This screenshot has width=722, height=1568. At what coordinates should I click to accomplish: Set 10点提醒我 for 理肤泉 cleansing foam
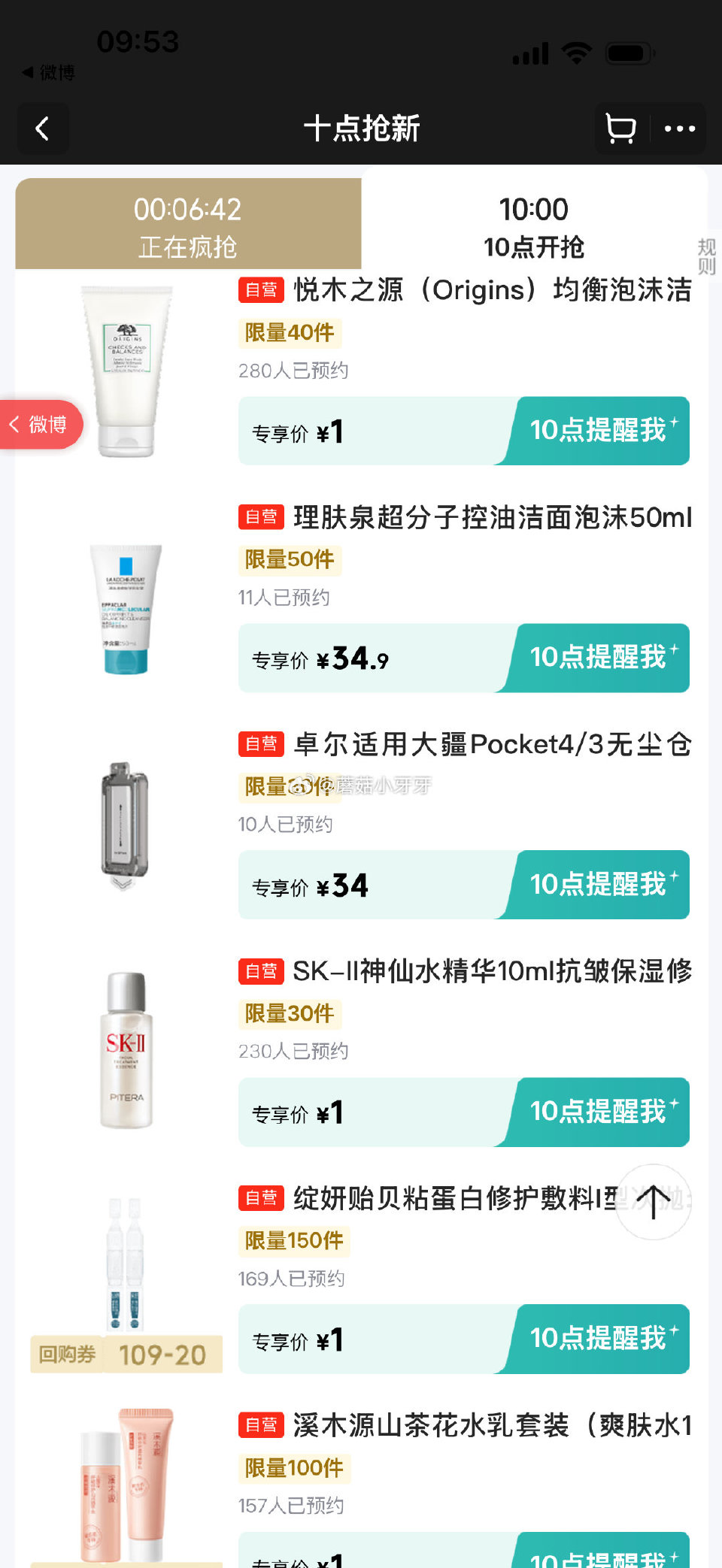tap(599, 658)
